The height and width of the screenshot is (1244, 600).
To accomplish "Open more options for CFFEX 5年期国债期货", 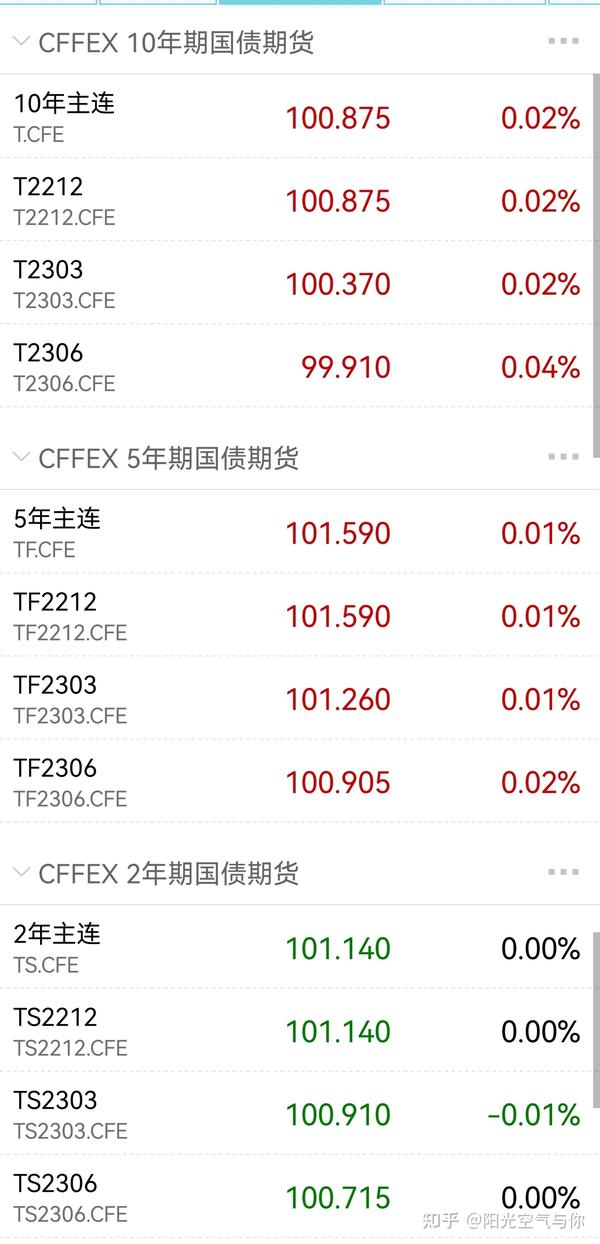I will point(563,457).
